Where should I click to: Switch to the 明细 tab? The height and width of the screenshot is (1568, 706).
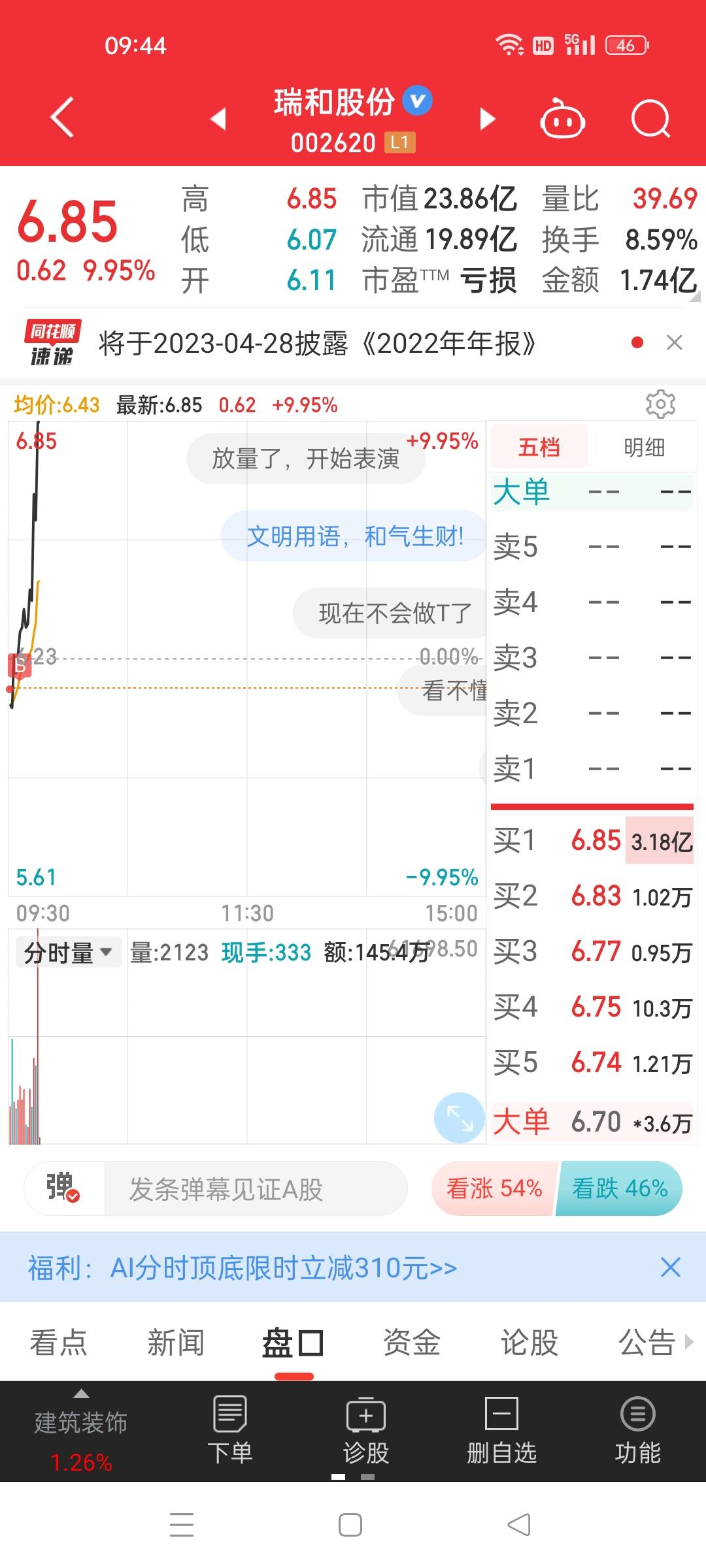644,448
